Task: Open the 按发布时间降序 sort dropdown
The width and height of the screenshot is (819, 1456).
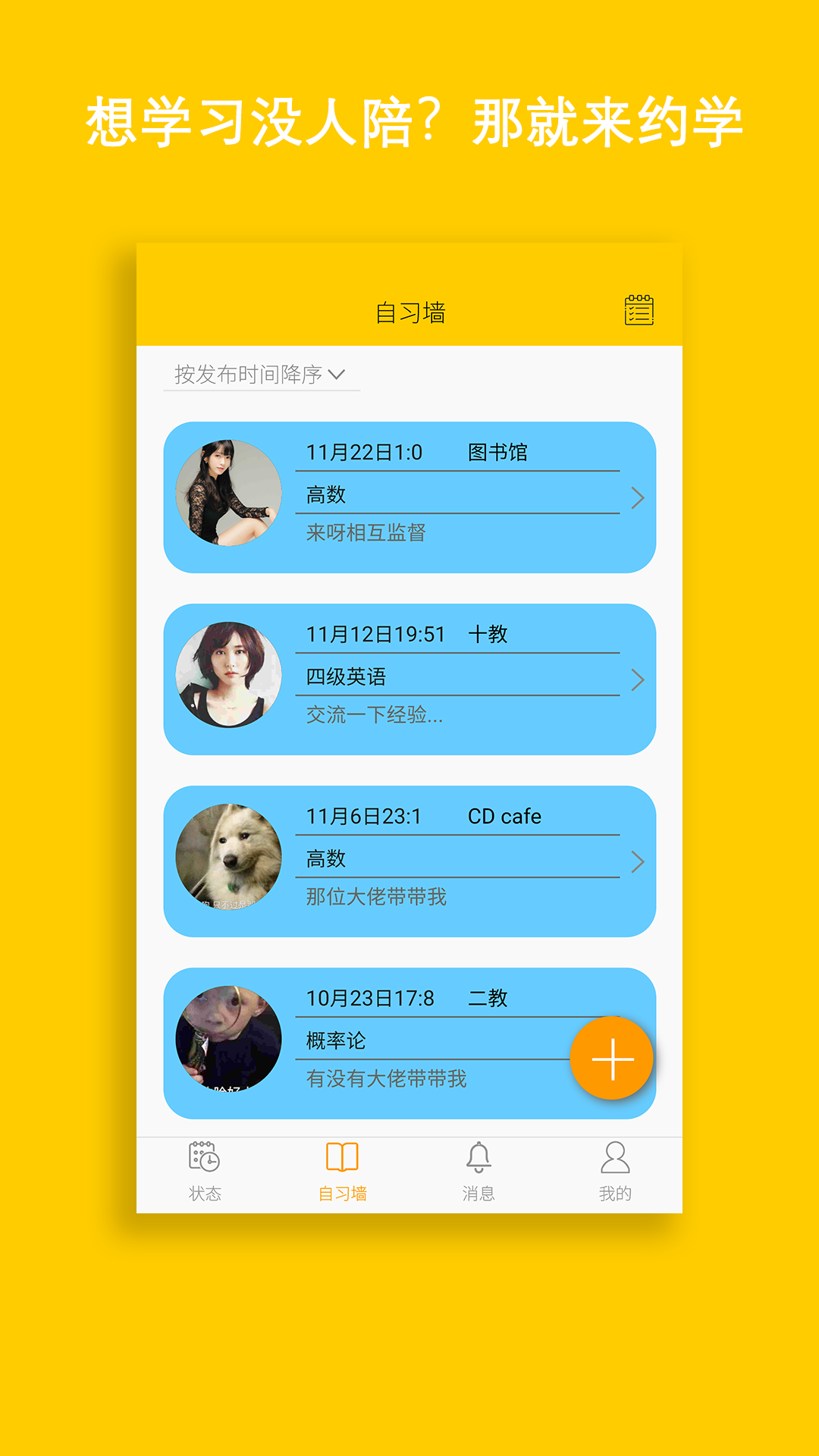Action: point(262,375)
